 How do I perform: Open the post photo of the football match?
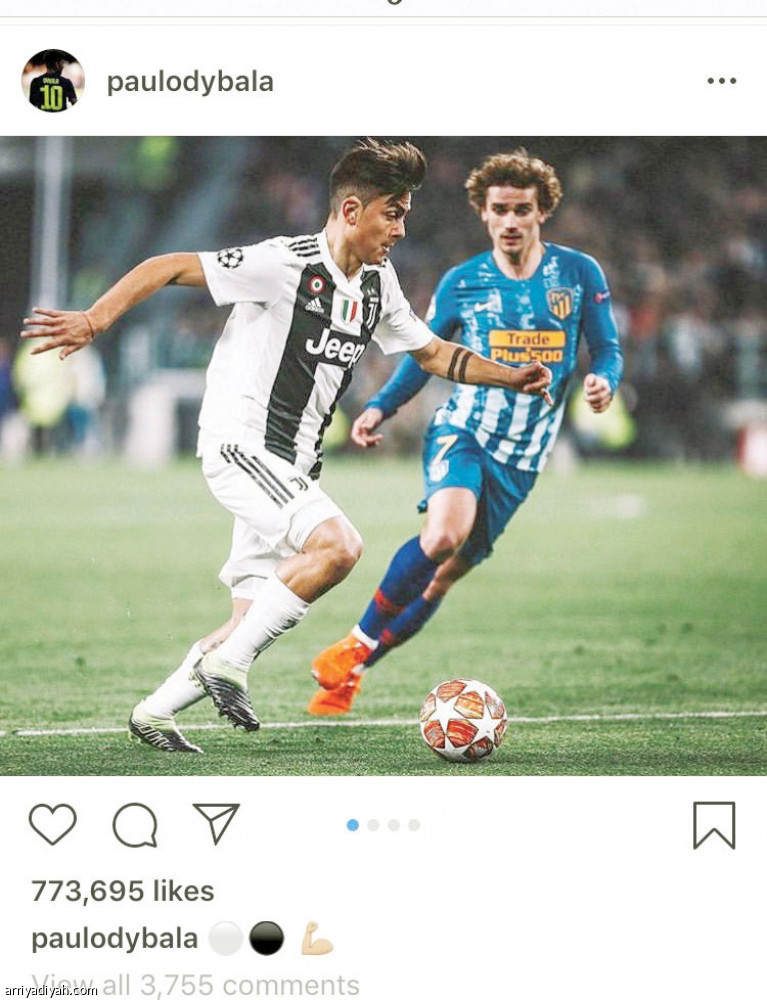[x=383, y=456]
